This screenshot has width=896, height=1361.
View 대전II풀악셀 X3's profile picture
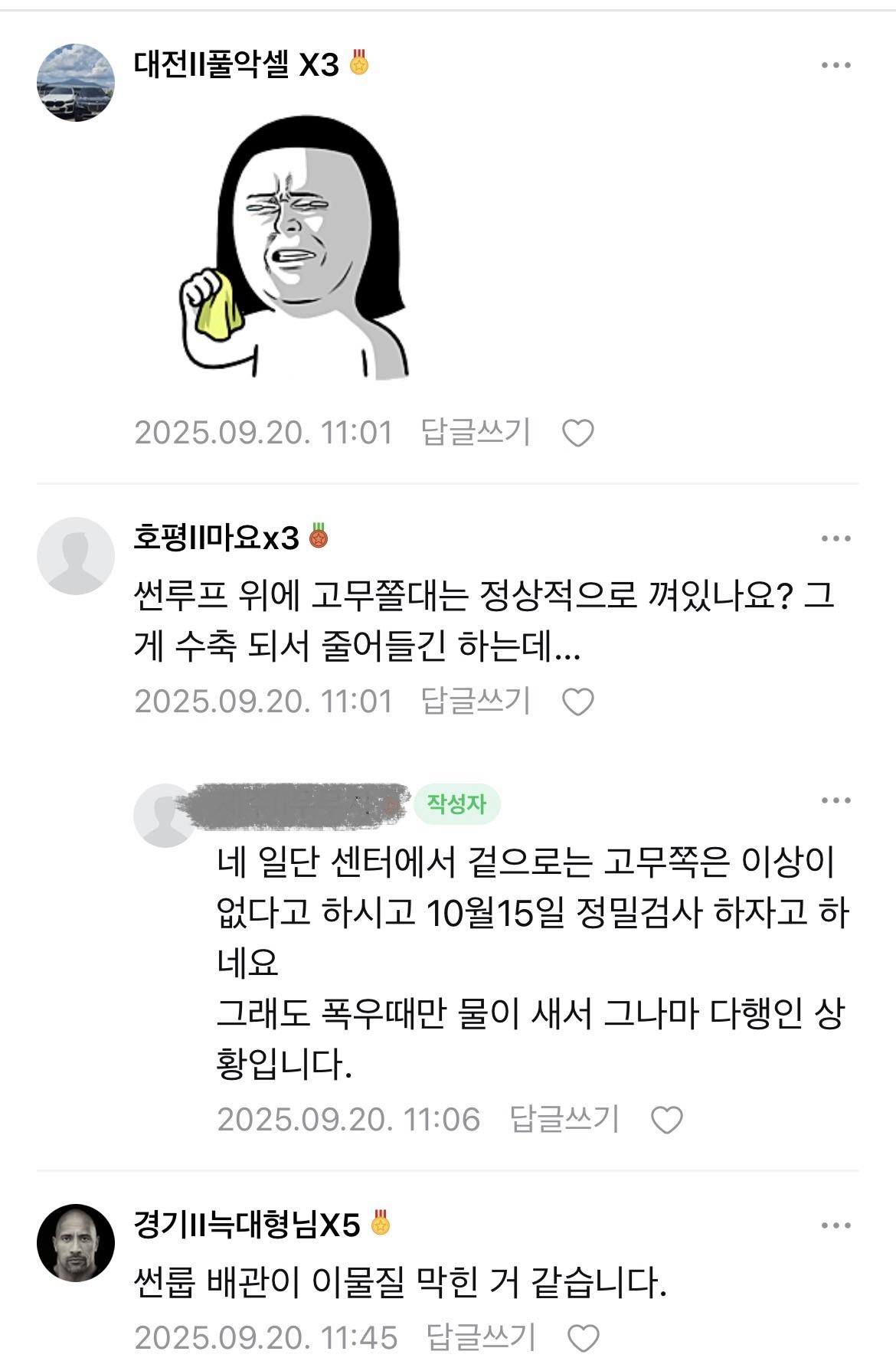75,83
